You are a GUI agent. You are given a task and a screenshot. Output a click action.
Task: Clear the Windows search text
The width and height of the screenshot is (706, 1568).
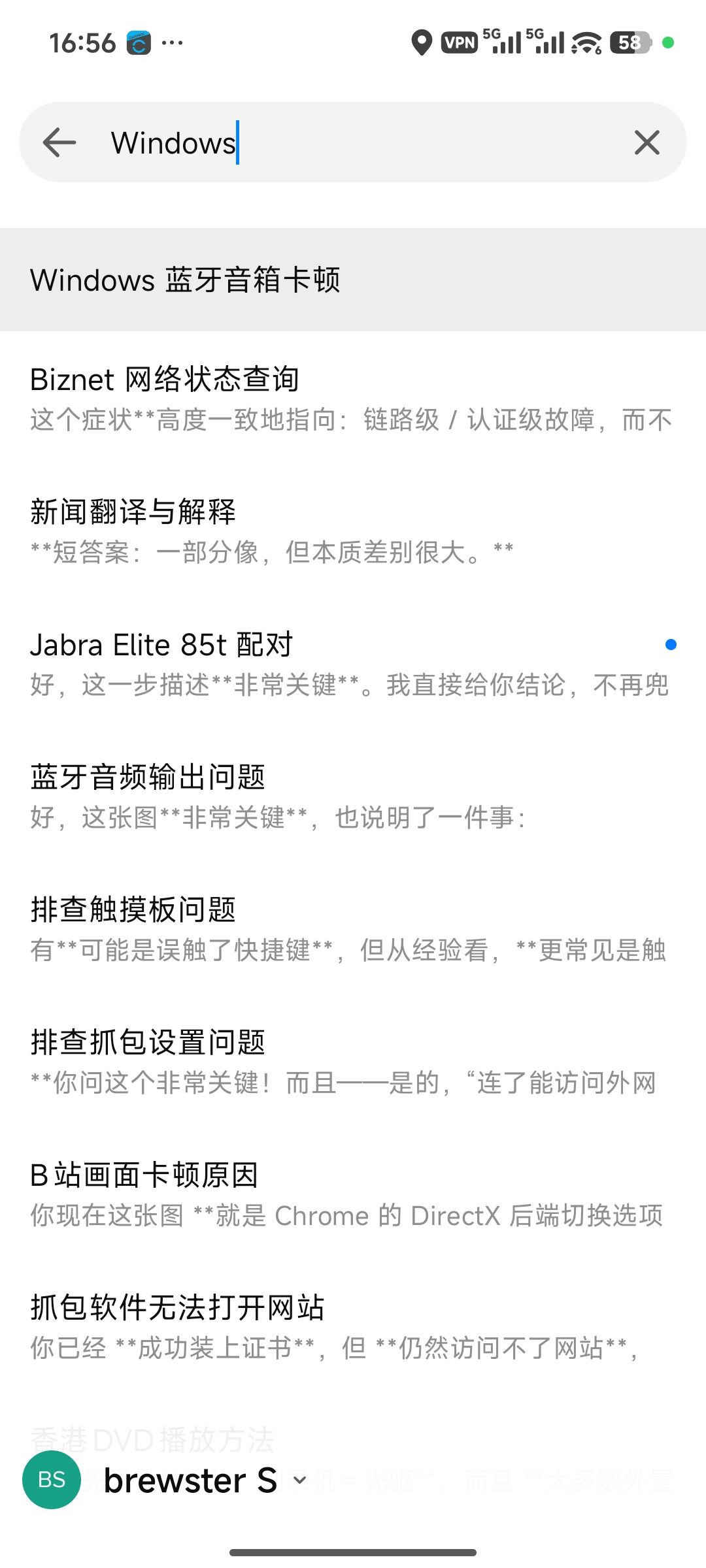click(647, 142)
